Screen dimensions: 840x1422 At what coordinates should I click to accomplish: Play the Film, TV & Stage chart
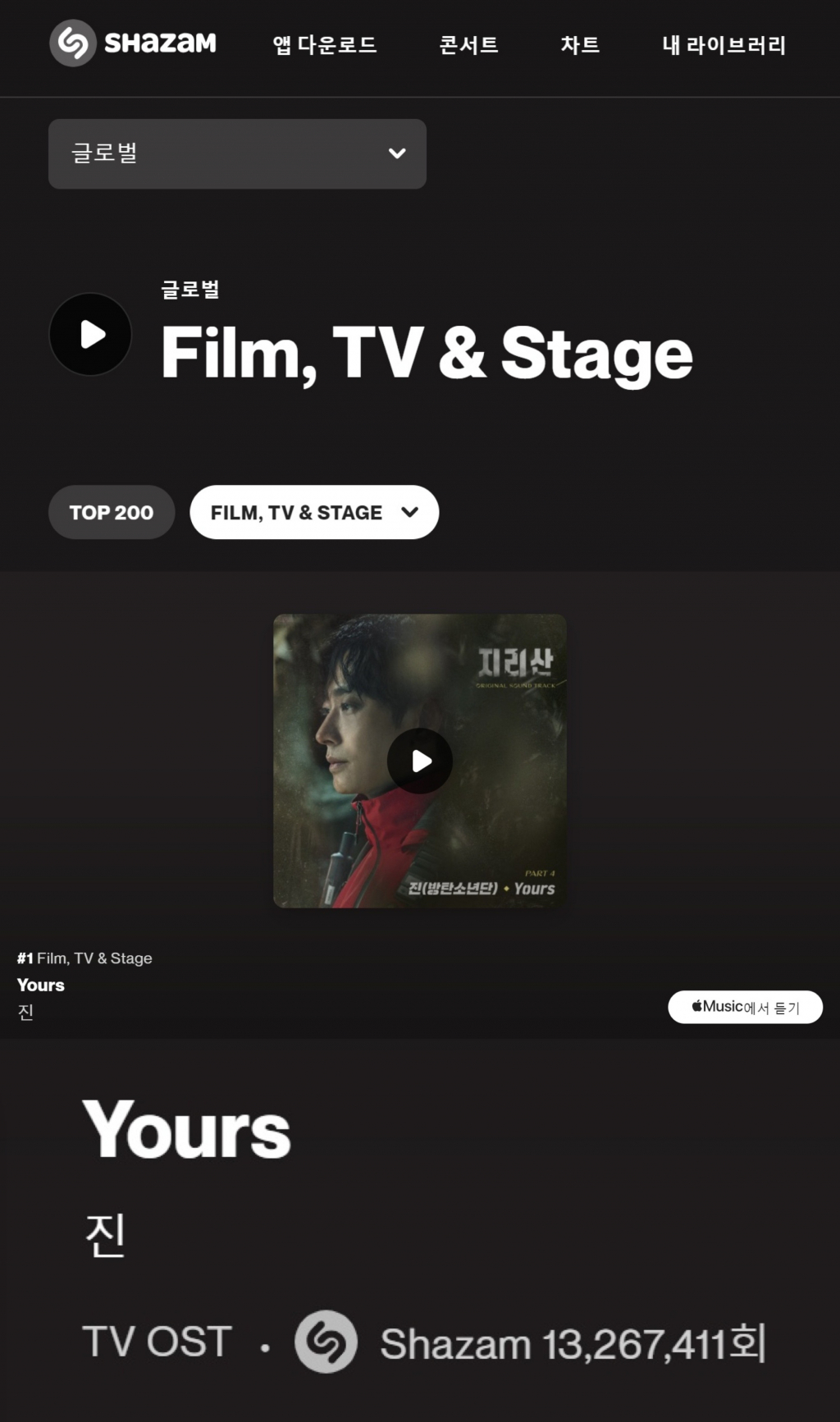coord(91,334)
